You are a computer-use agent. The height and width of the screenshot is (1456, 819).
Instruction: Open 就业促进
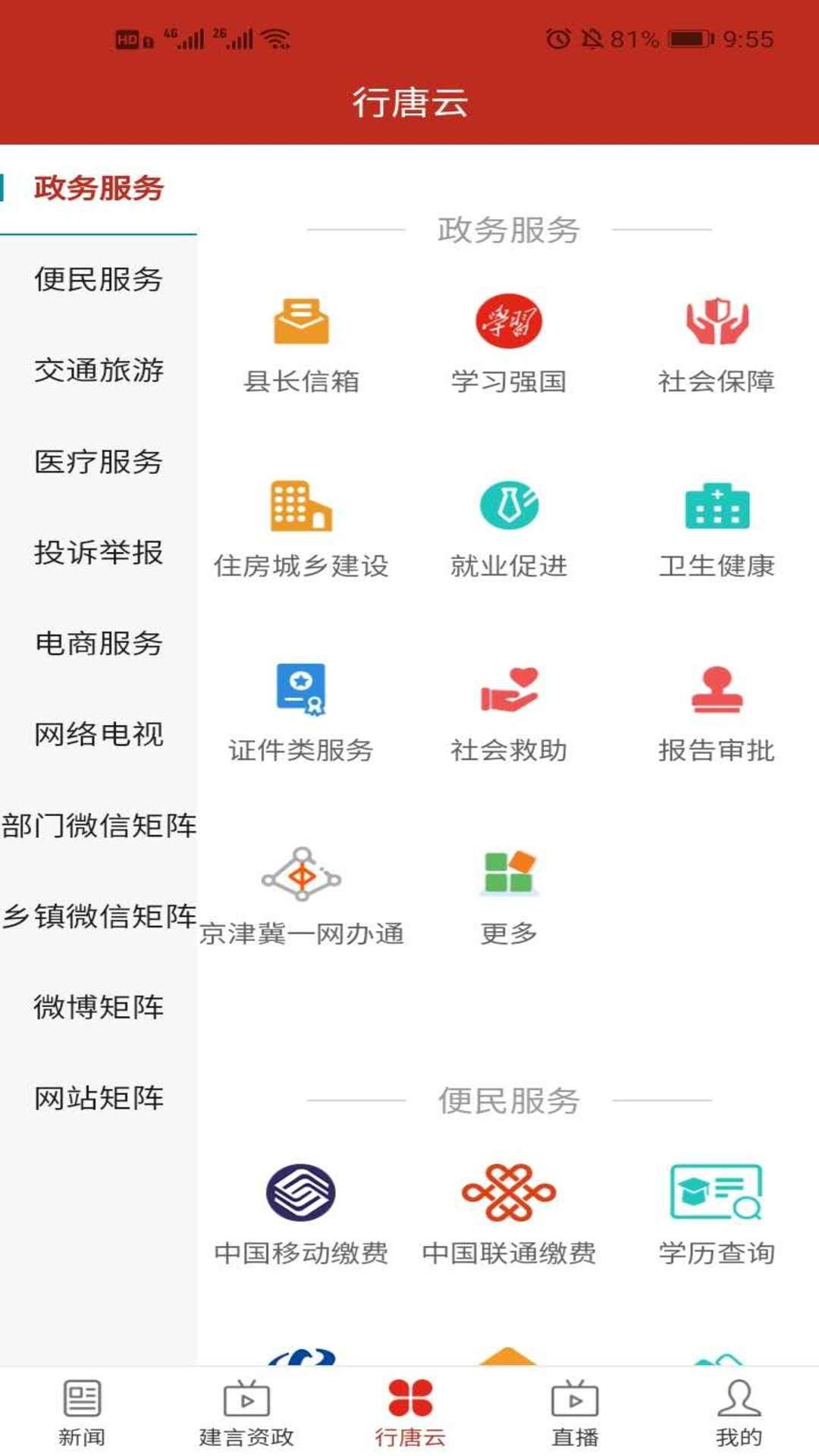[x=509, y=529]
